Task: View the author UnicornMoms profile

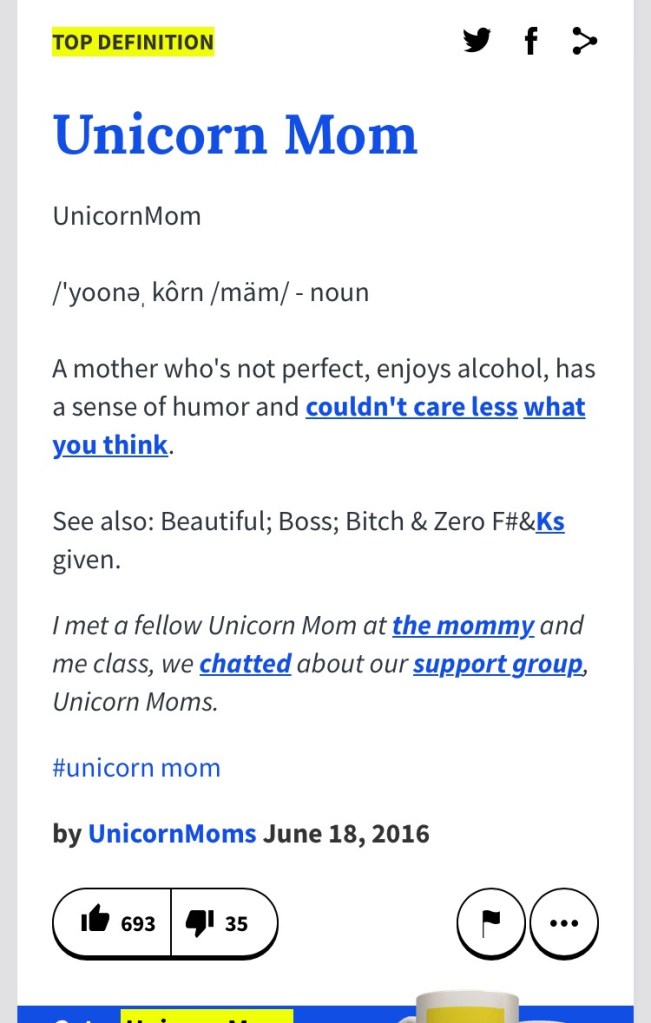Action: coord(172,833)
